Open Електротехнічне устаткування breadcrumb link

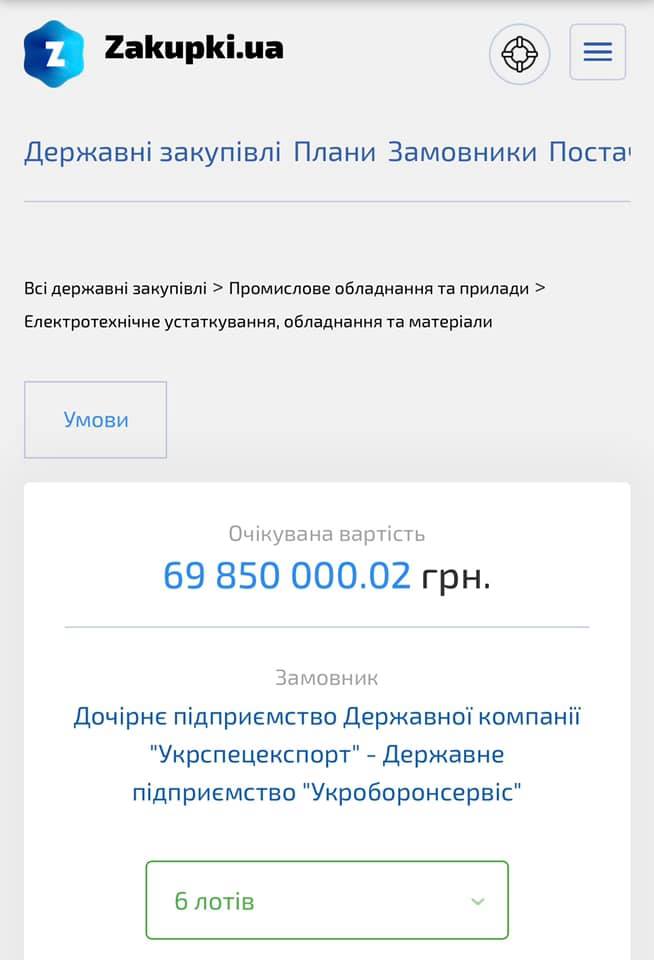coord(258,322)
